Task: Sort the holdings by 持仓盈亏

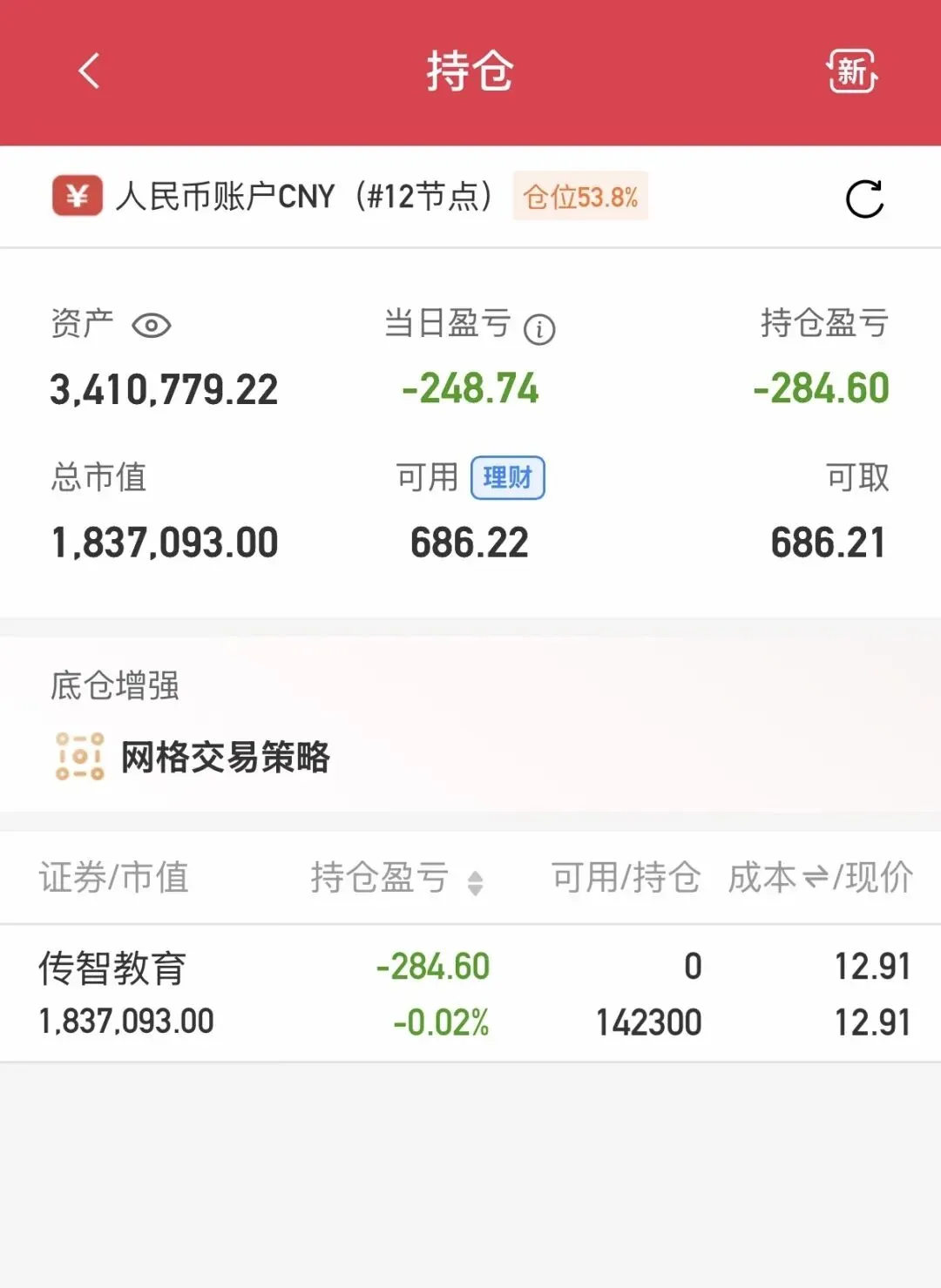Action: click(396, 878)
